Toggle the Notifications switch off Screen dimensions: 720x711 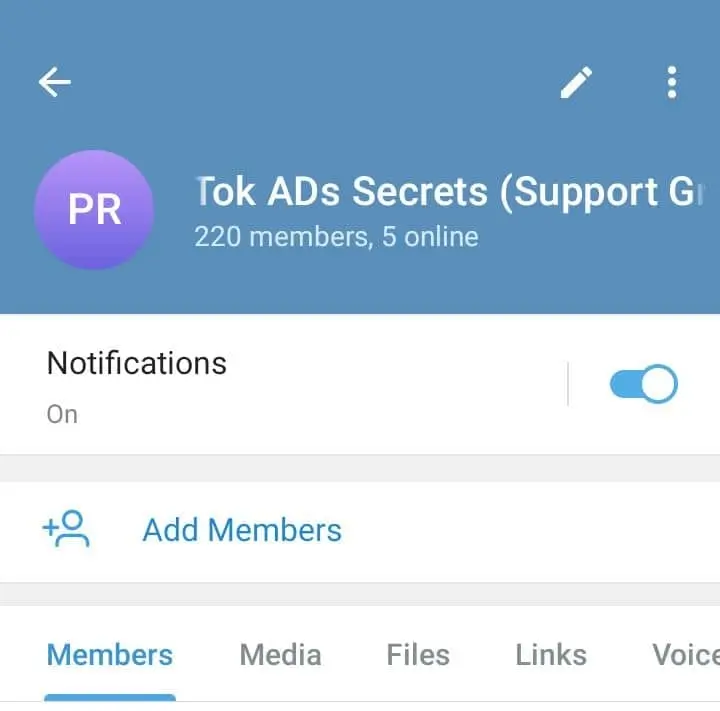643,385
